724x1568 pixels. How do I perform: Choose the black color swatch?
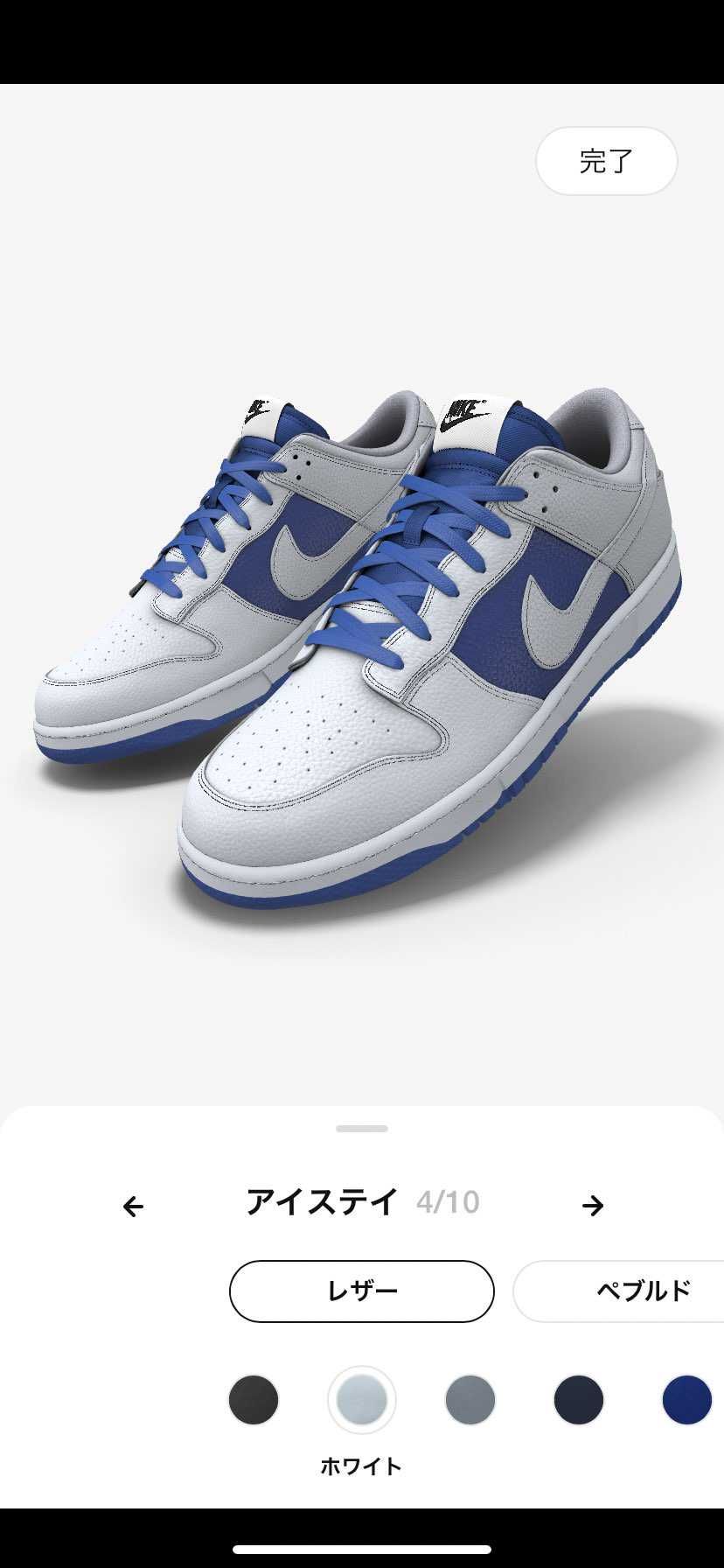tap(254, 1399)
